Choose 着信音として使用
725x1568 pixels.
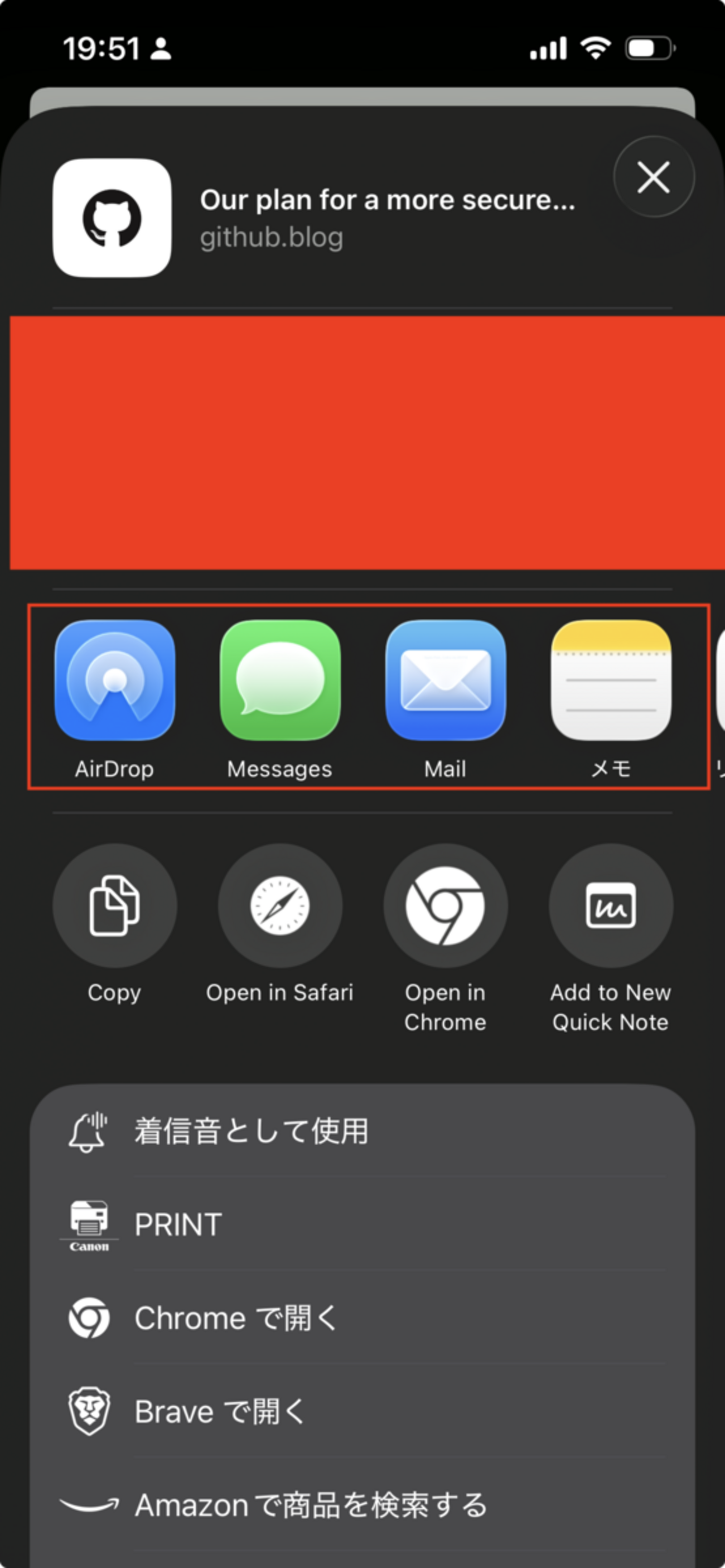[x=362, y=1131]
